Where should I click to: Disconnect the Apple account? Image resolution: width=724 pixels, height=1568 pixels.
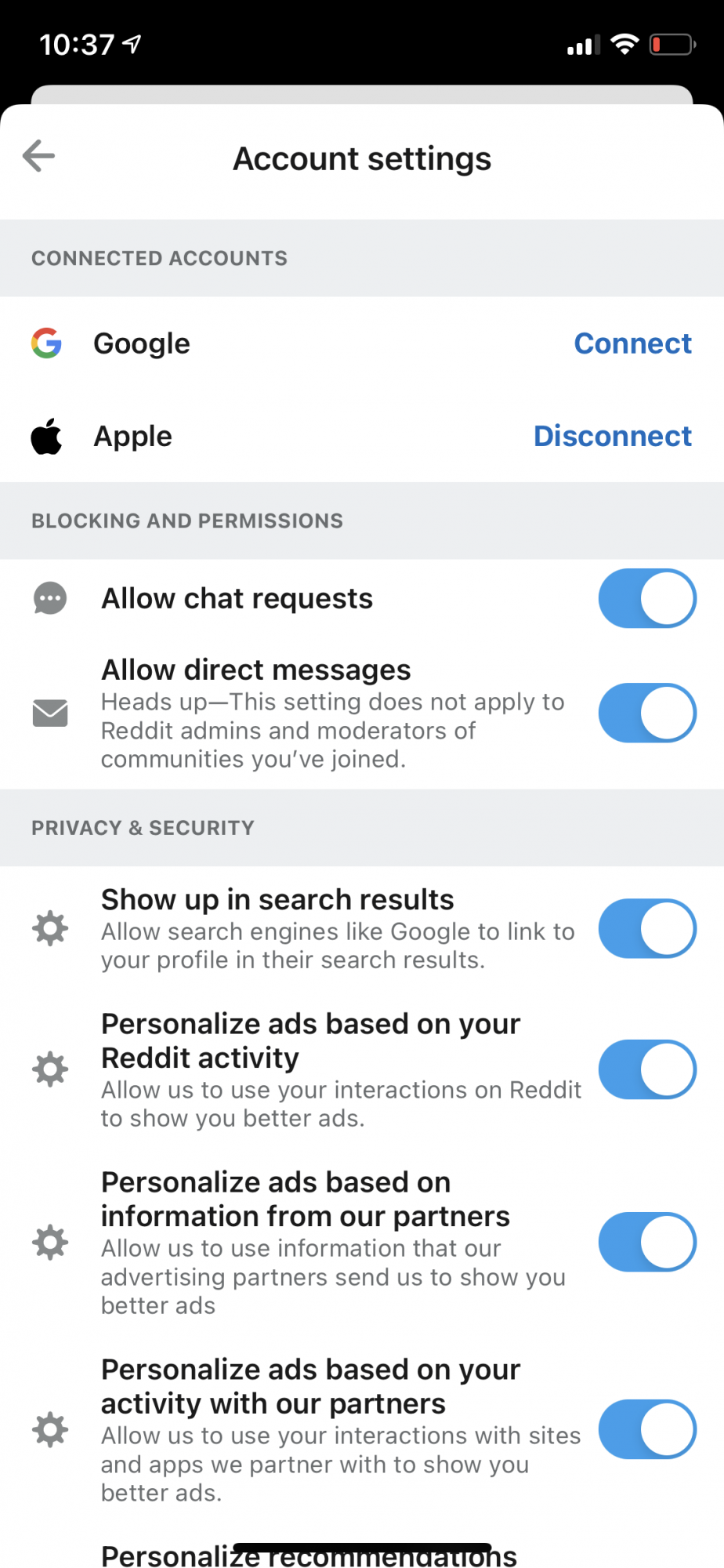pos(612,436)
